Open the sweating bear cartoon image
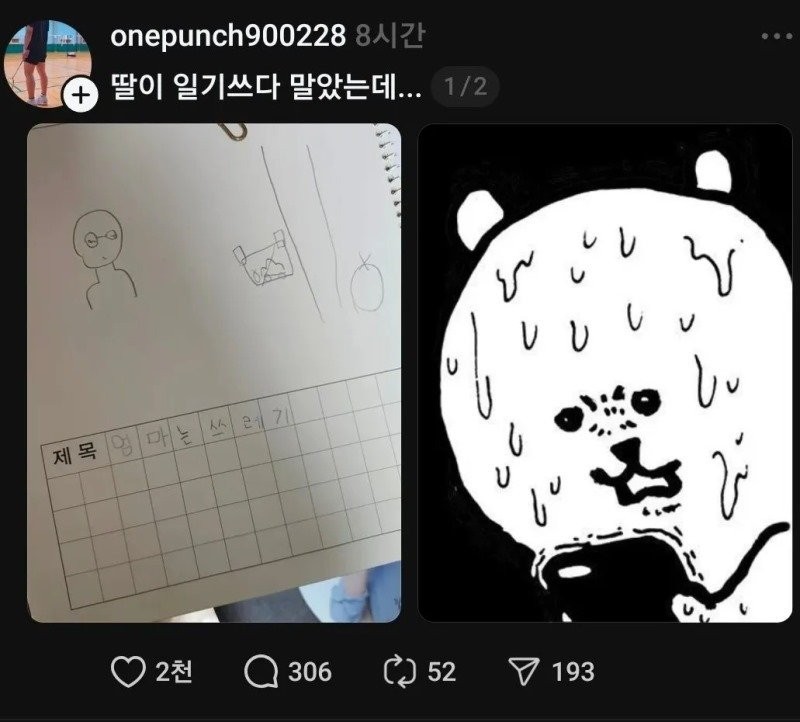This screenshot has width=800, height=722. click(x=604, y=372)
